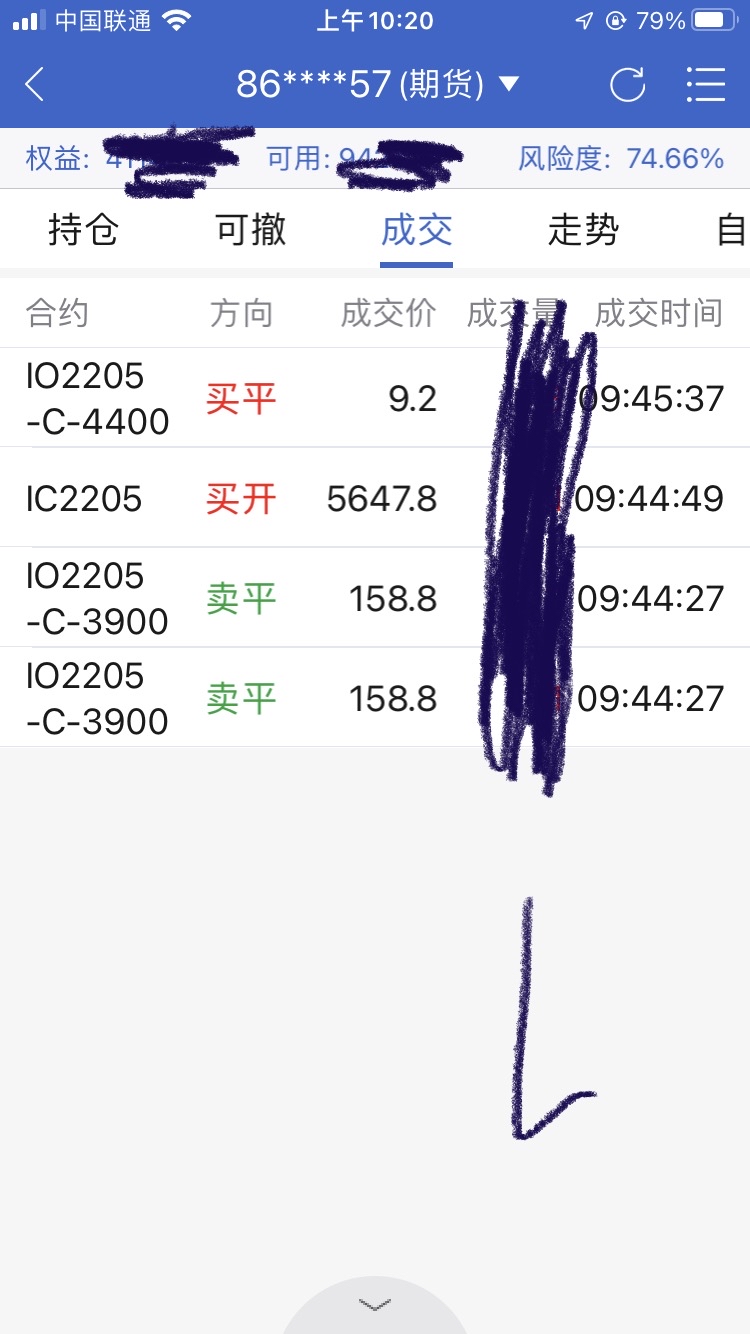
Task: Switch to the 可撤 tab
Action: coord(250,231)
